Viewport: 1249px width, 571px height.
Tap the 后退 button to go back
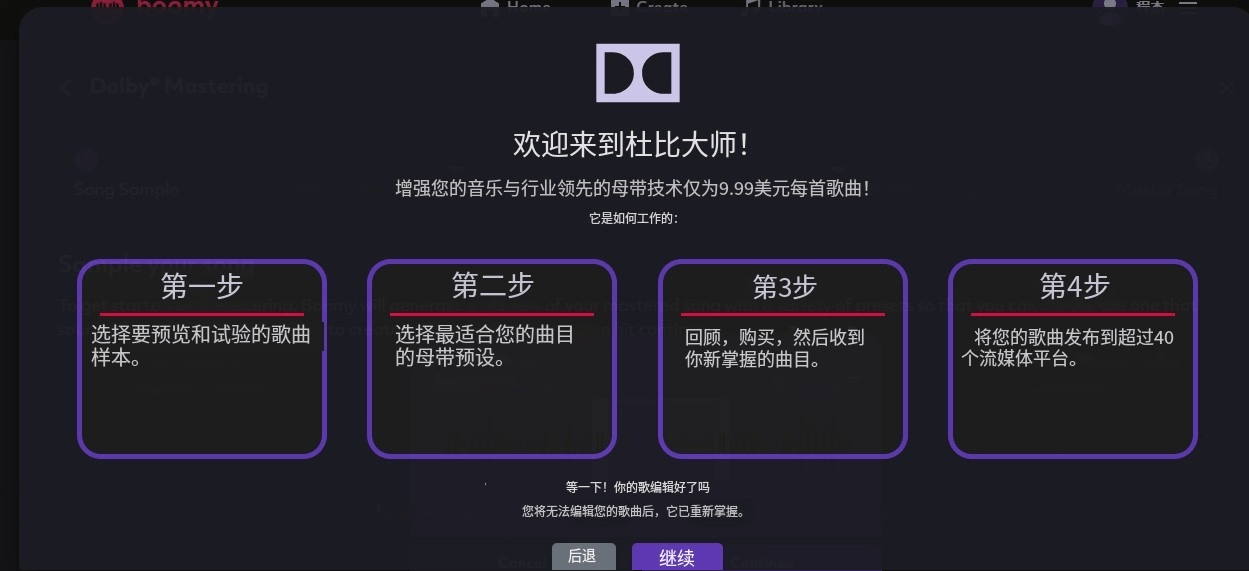(583, 557)
